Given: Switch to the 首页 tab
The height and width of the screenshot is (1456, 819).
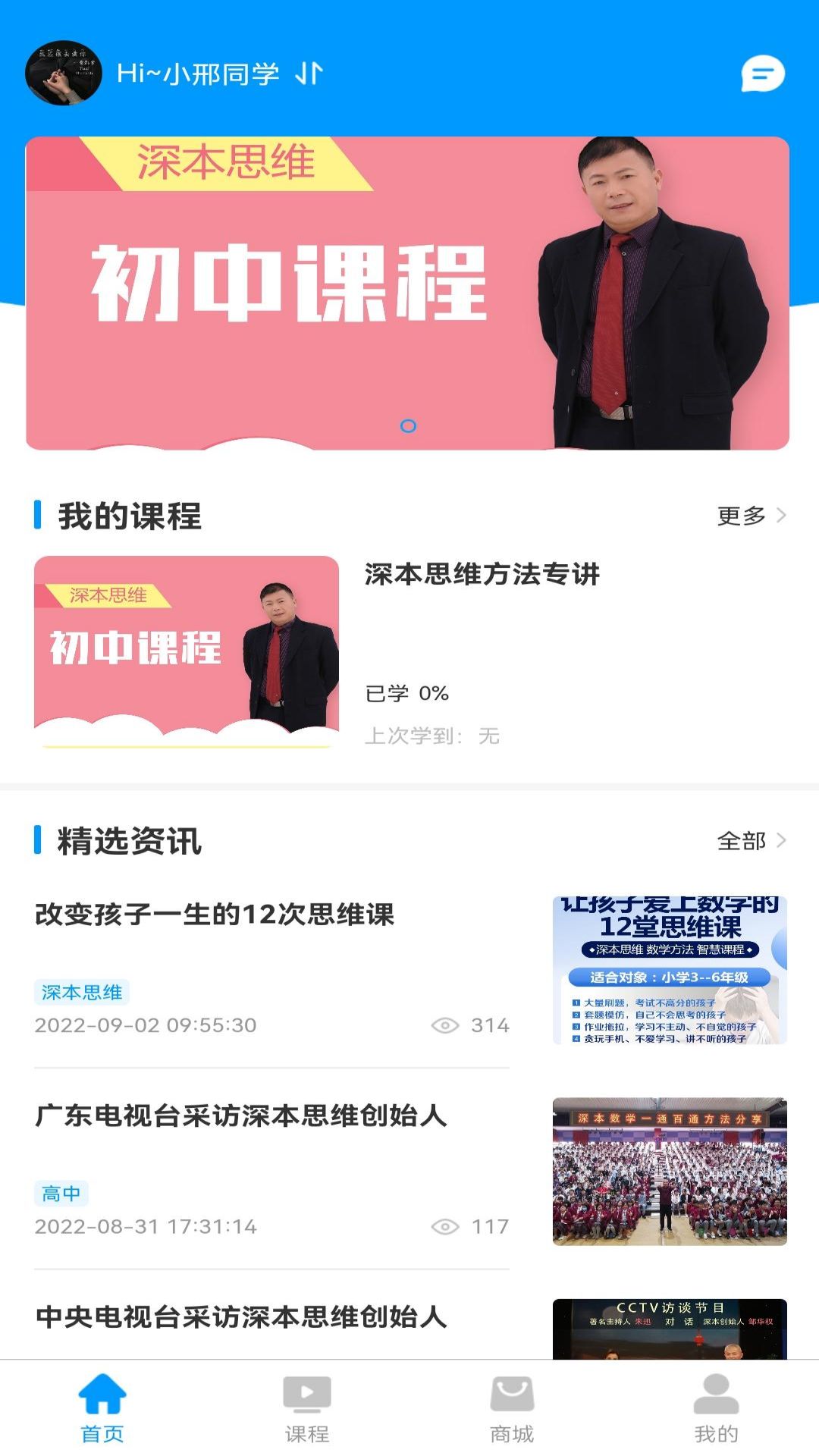Looking at the screenshot, I should 102,1408.
